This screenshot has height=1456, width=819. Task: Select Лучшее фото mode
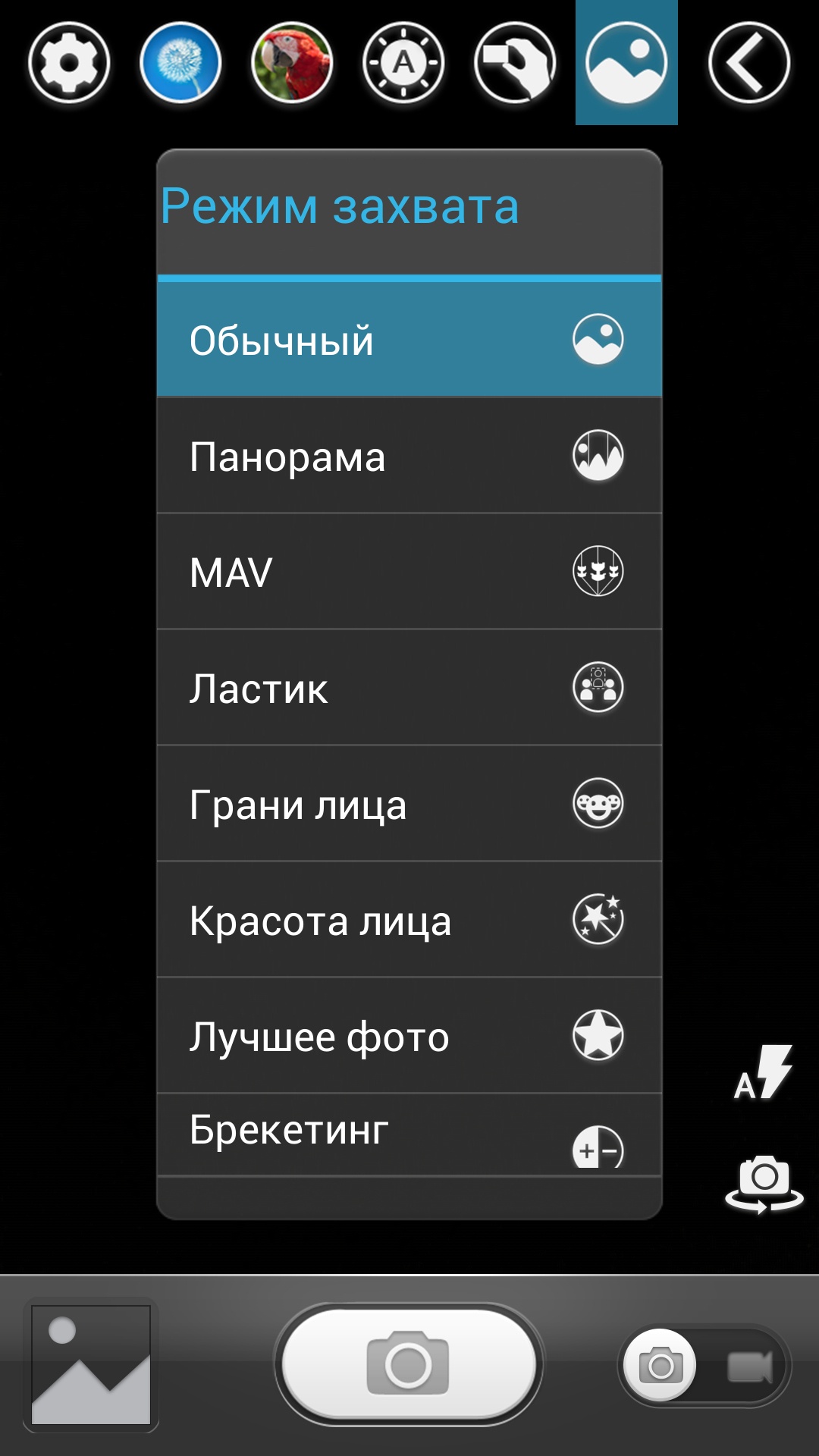[409, 1036]
